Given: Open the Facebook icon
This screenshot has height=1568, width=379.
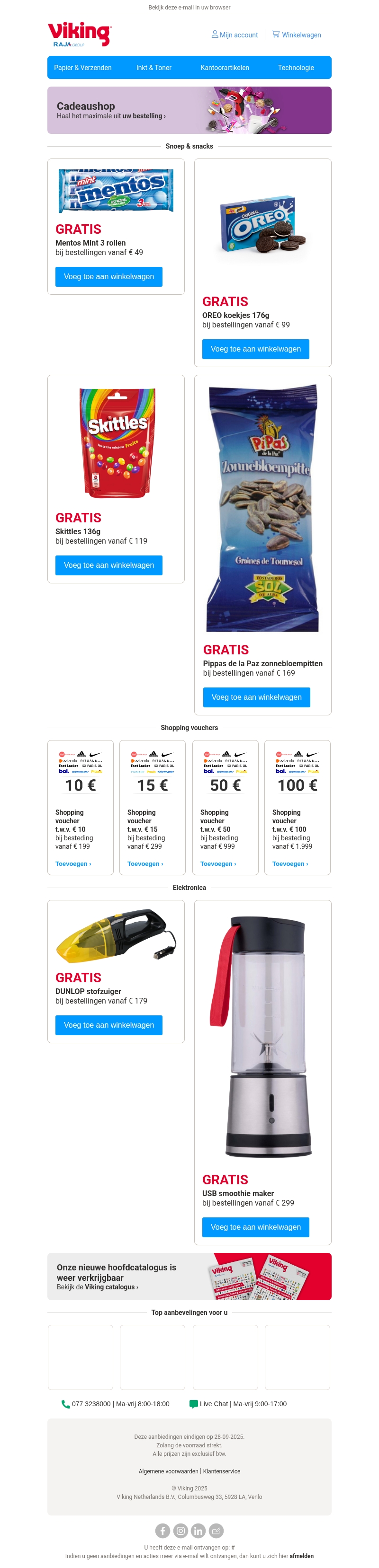Looking at the screenshot, I should coord(162,1530).
